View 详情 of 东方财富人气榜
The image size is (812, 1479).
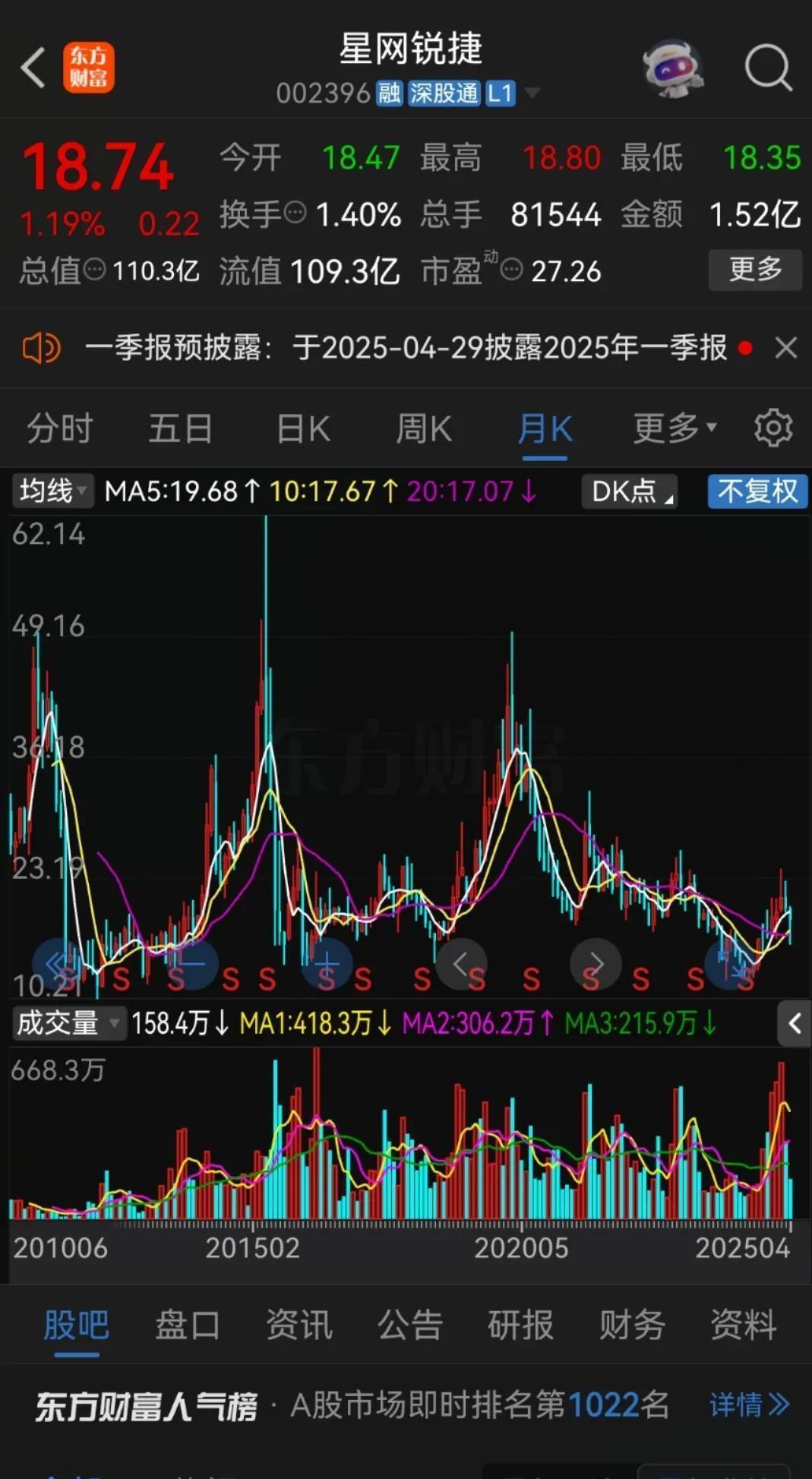[748, 1405]
